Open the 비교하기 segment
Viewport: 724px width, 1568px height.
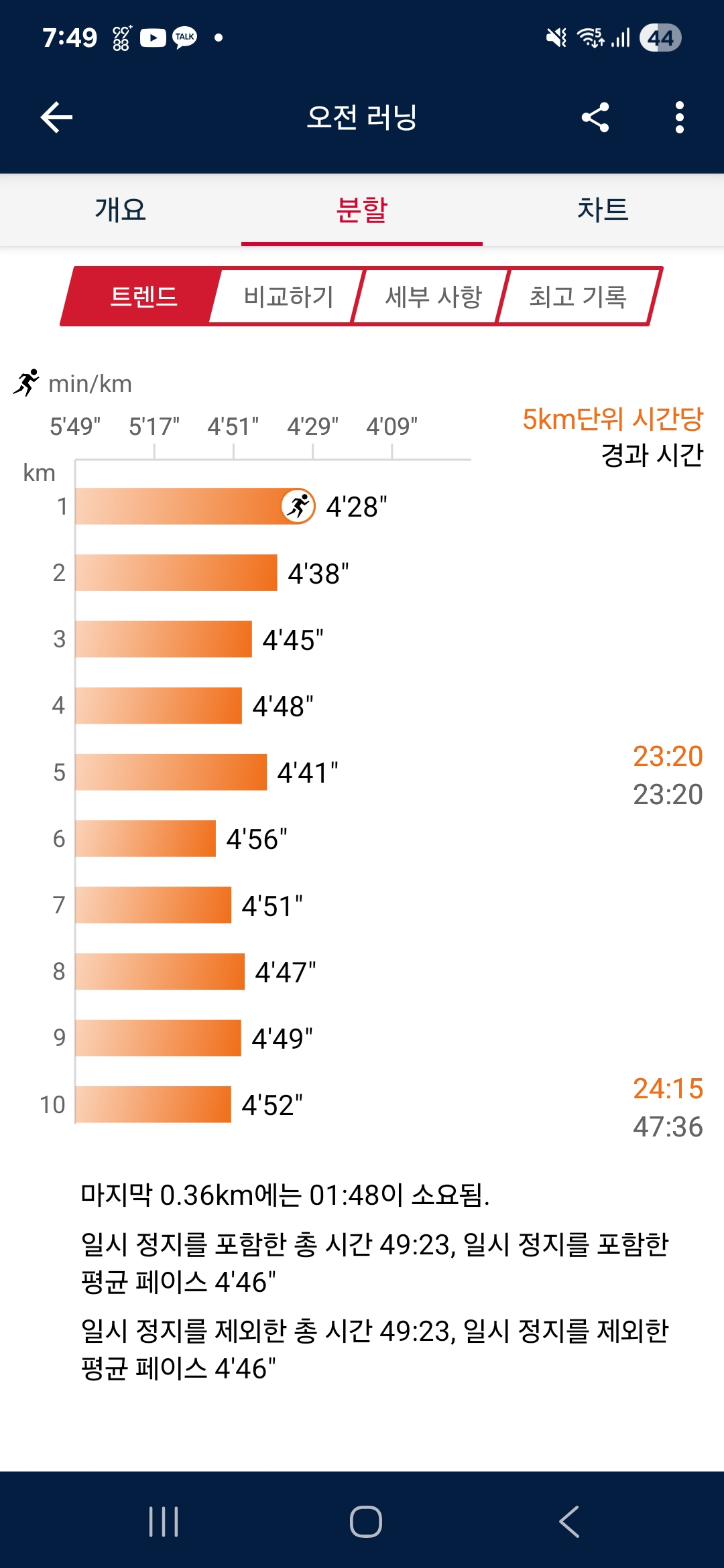(288, 296)
